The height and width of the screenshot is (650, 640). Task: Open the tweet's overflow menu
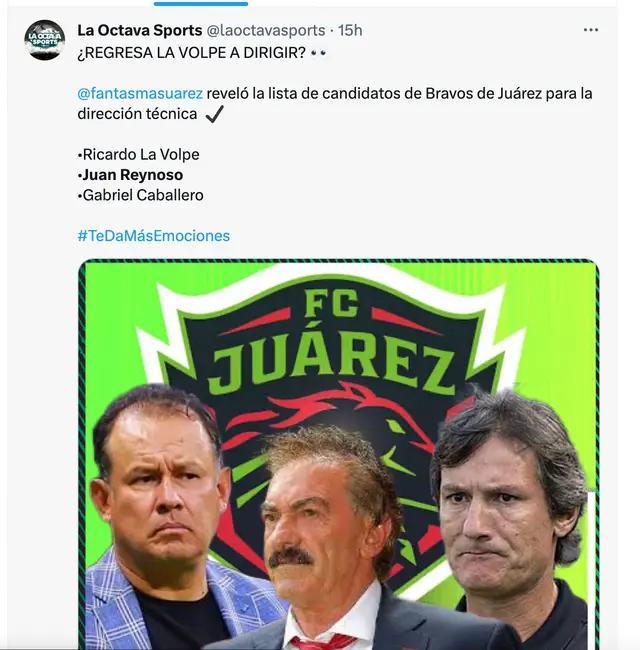click(591, 30)
